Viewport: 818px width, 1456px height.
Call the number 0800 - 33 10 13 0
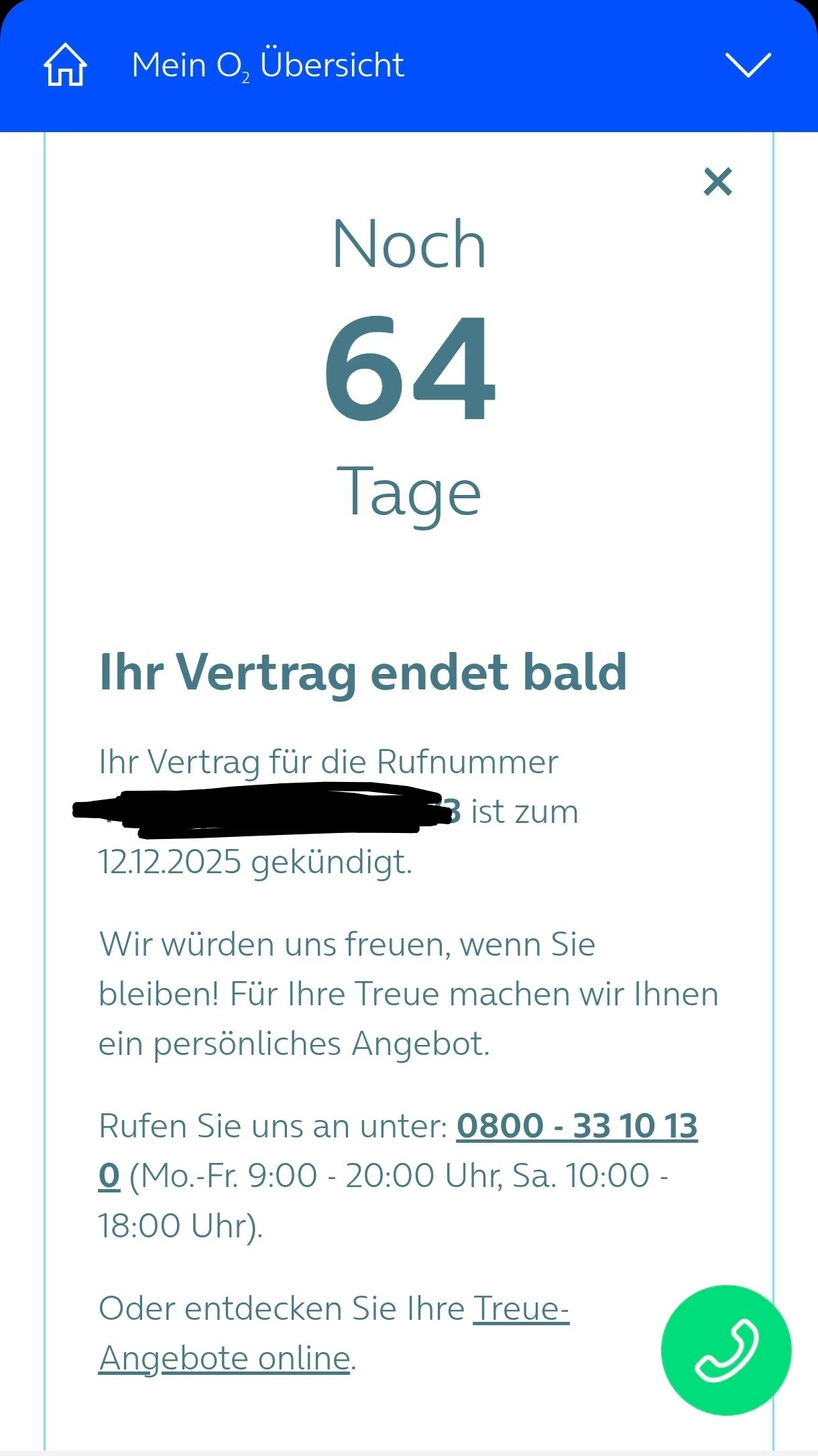(x=577, y=1126)
